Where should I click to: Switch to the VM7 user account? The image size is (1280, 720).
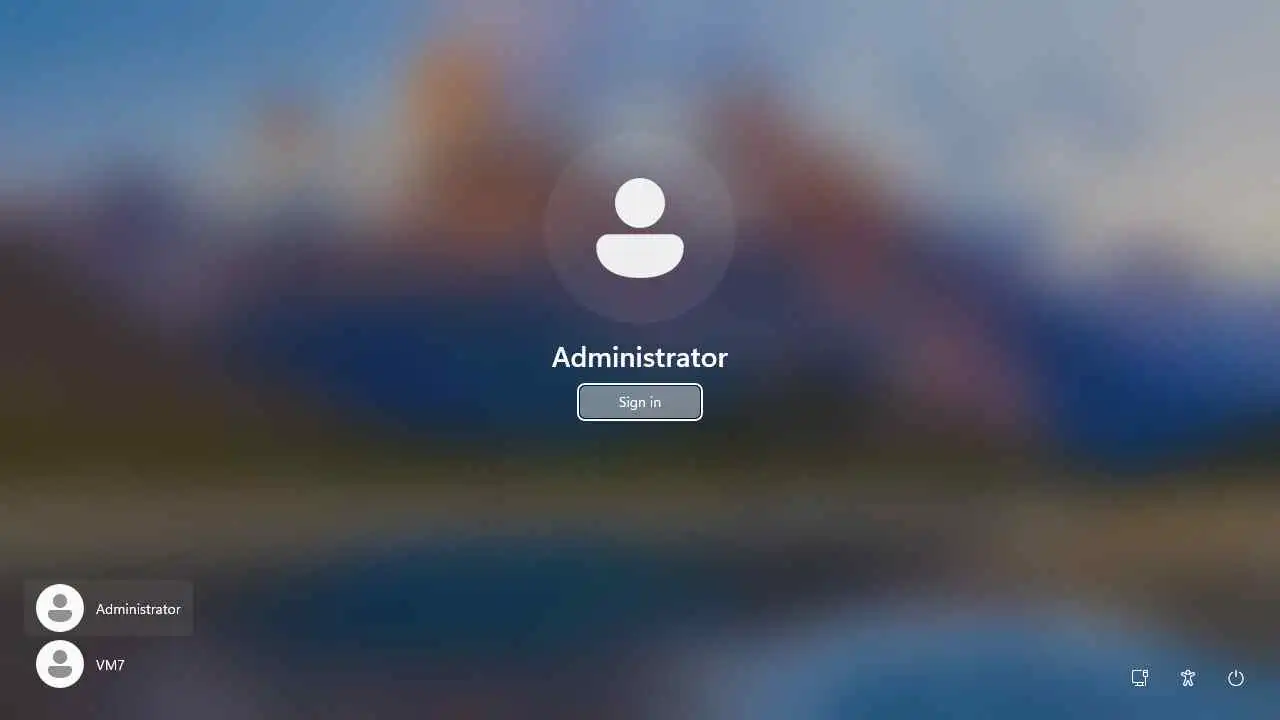tap(81, 664)
